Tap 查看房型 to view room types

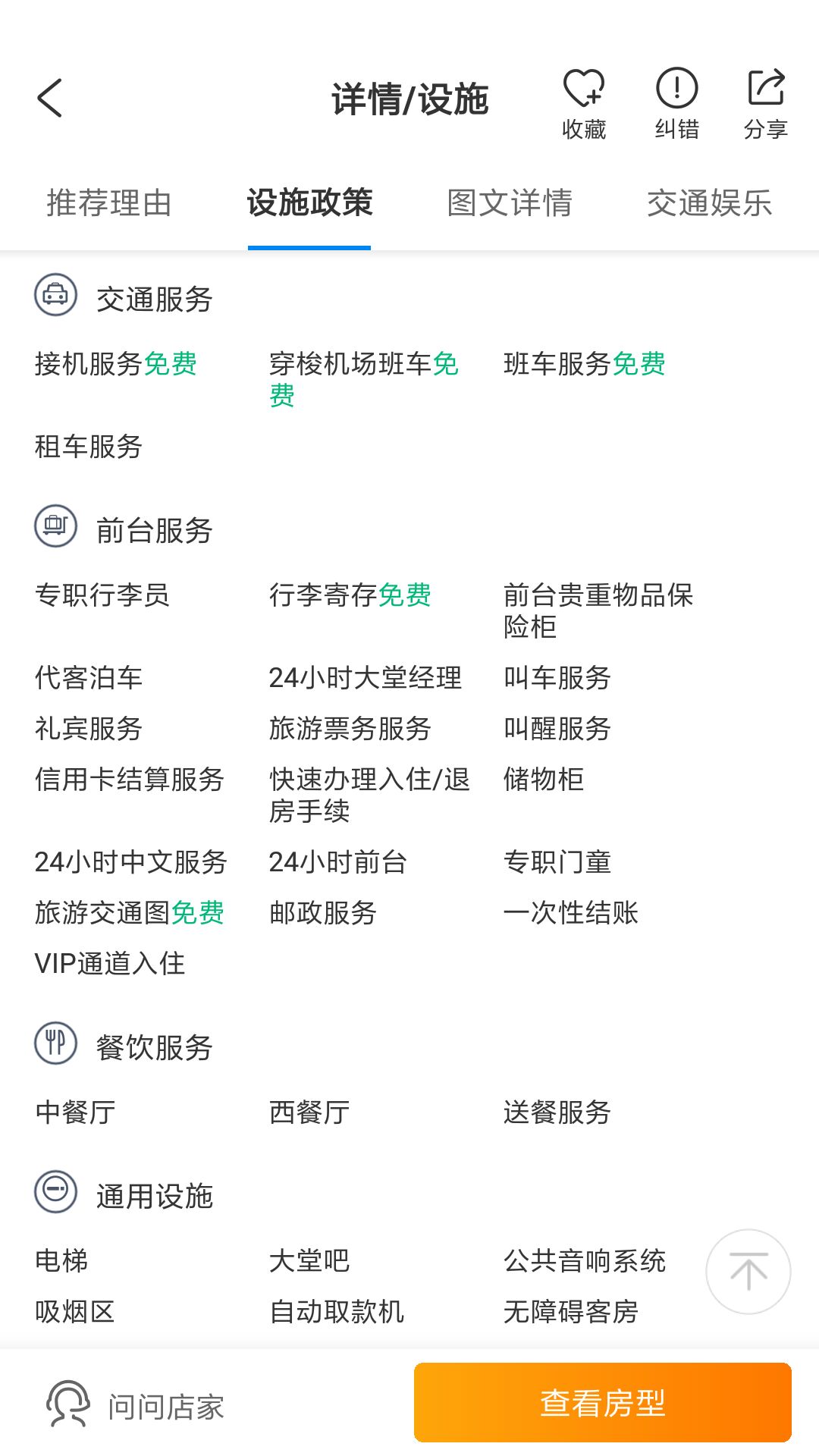pos(603,1403)
